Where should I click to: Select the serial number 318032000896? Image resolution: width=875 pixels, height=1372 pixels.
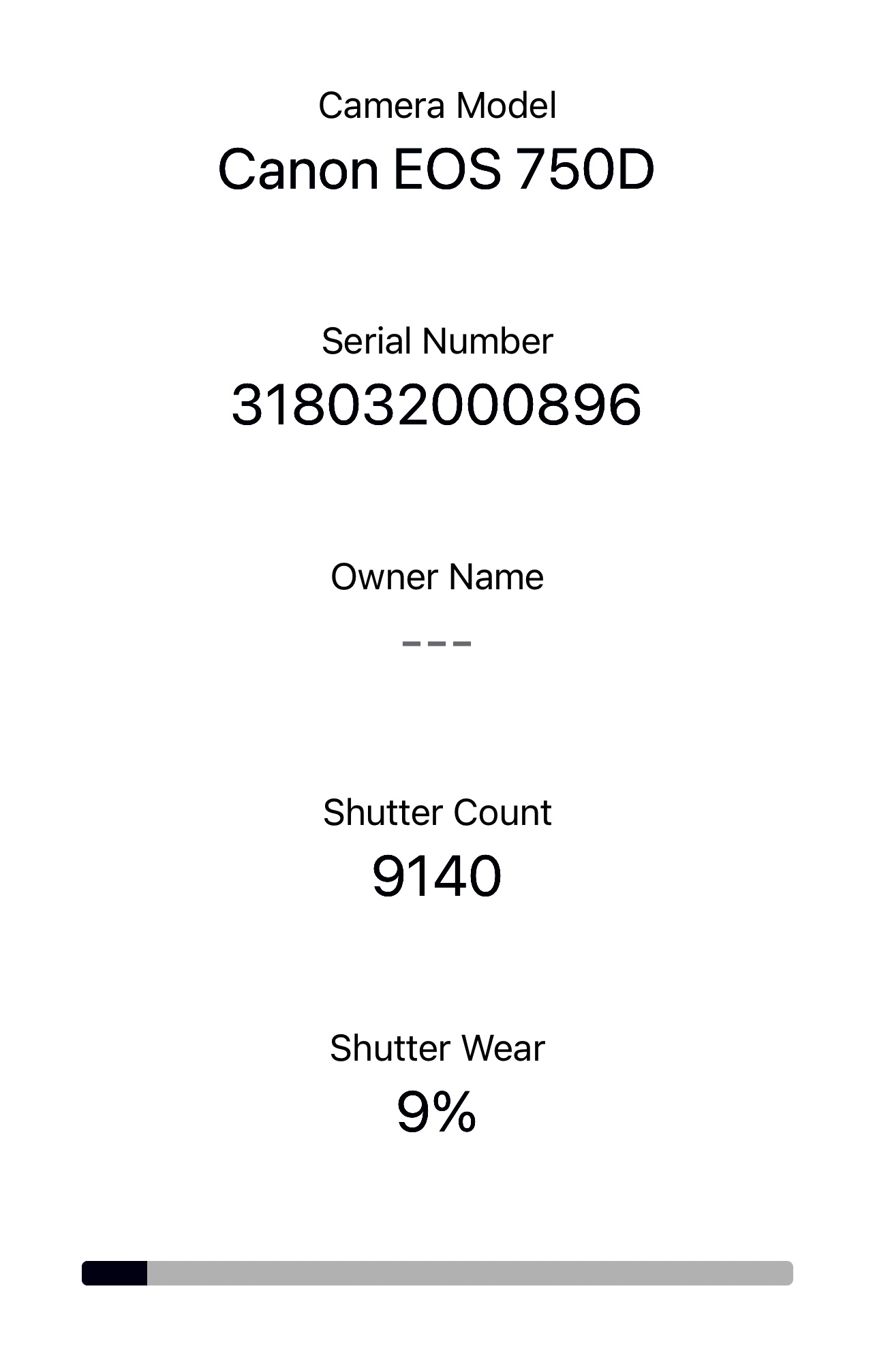(x=437, y=403)
